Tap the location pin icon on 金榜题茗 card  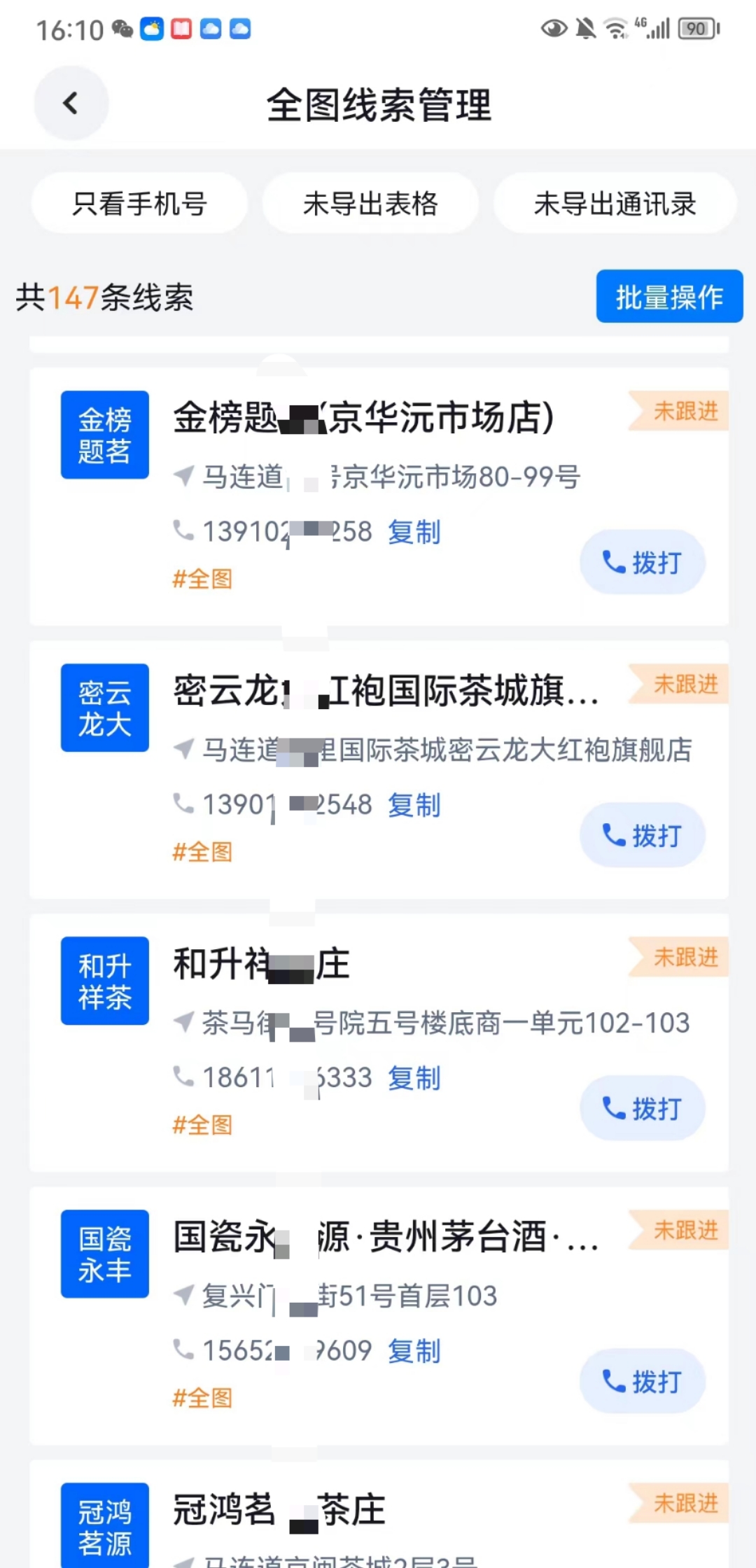pyautogui.click(x=183, y=475)
